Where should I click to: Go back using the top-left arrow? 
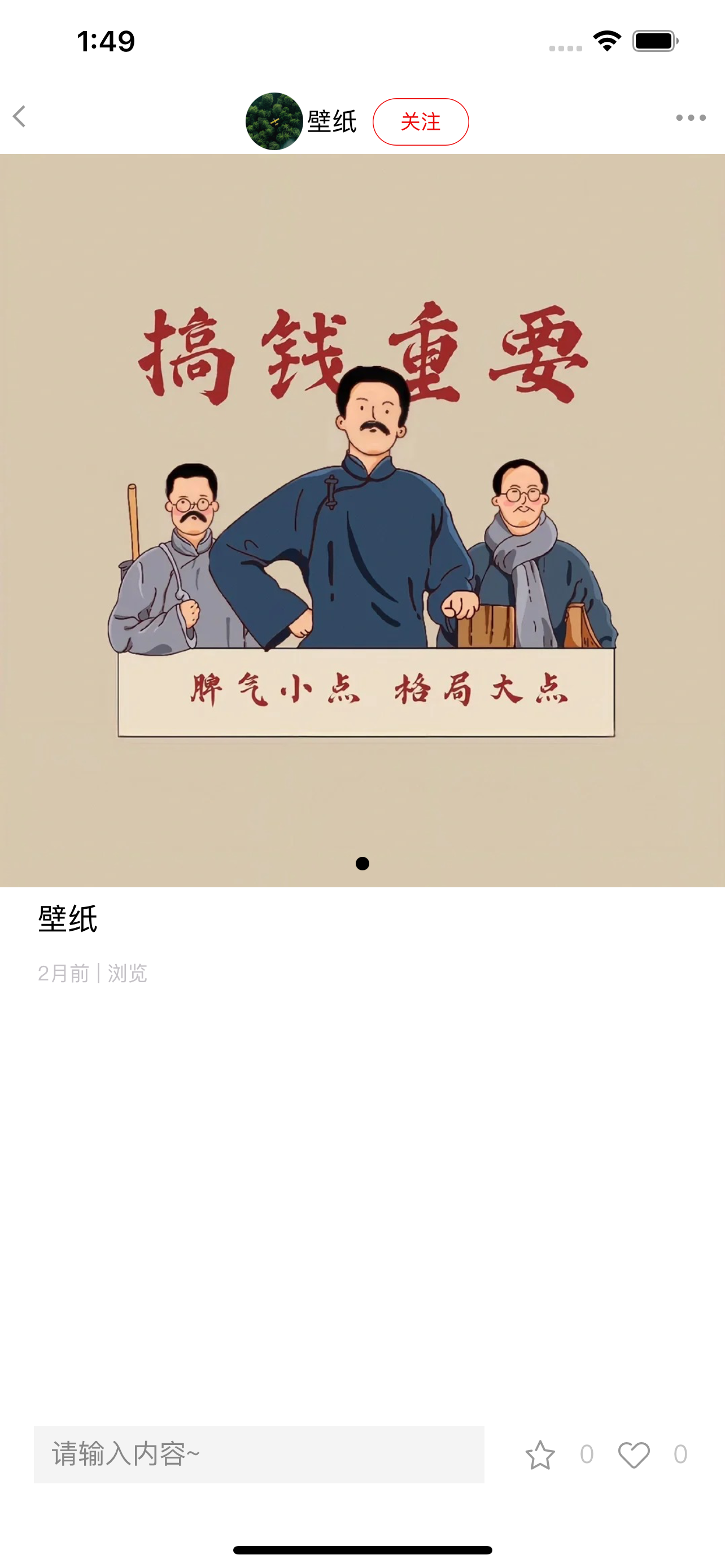[19, 116]
